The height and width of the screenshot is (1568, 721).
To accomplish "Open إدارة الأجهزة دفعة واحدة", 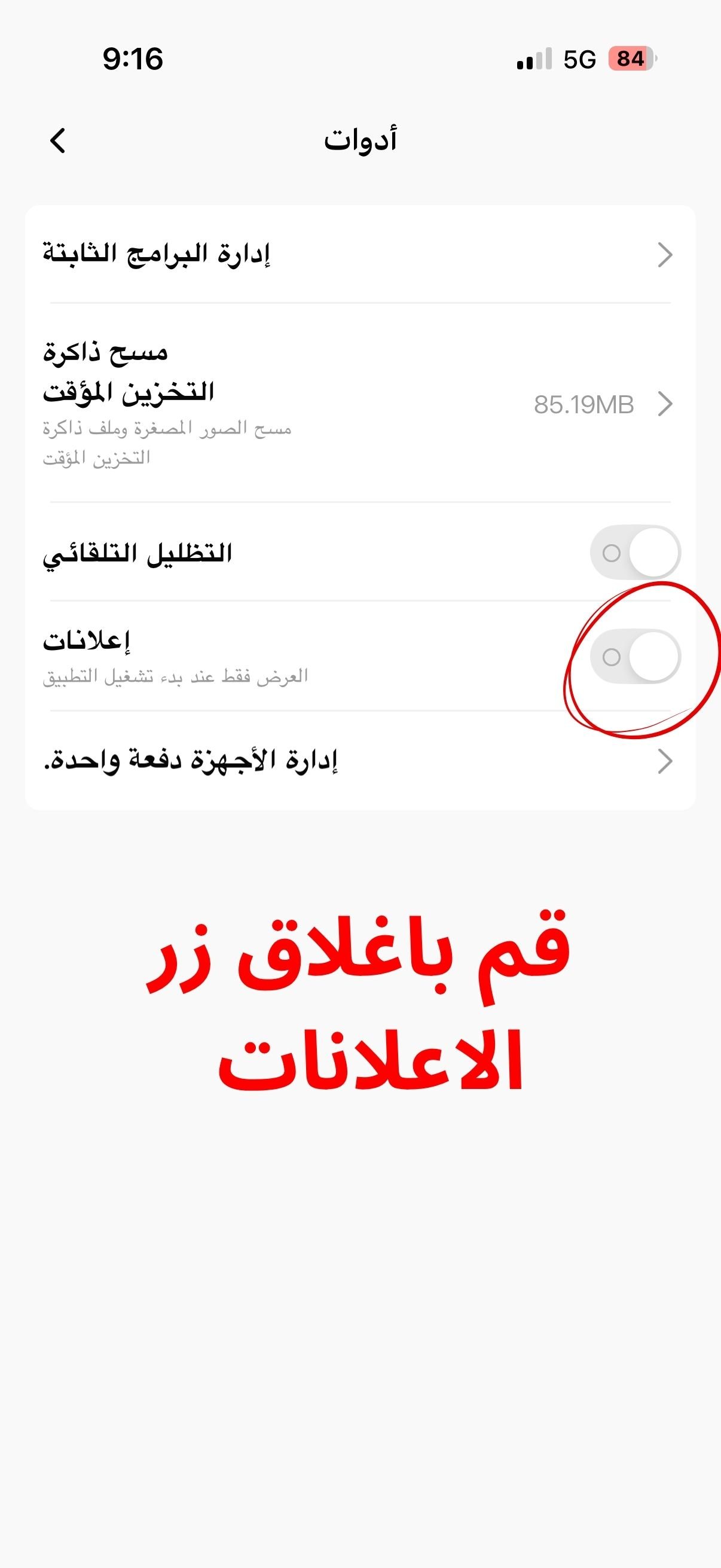I will pyautogui.click(x=360, y=761).
